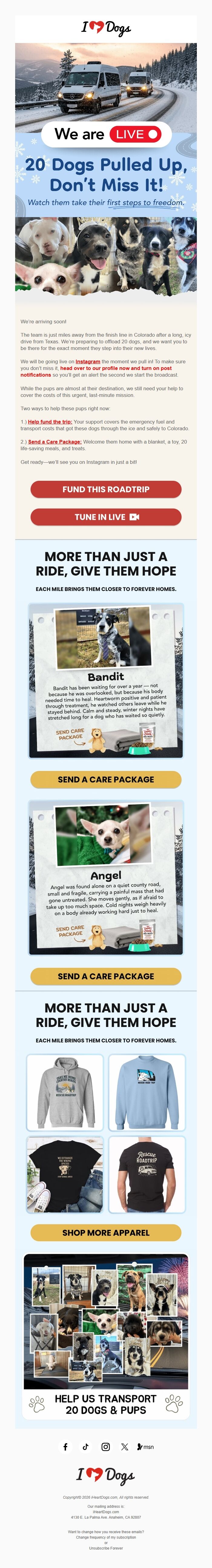Send a care package for Angel
Screen dimensions: 212x1568
(x=106, y=976)
